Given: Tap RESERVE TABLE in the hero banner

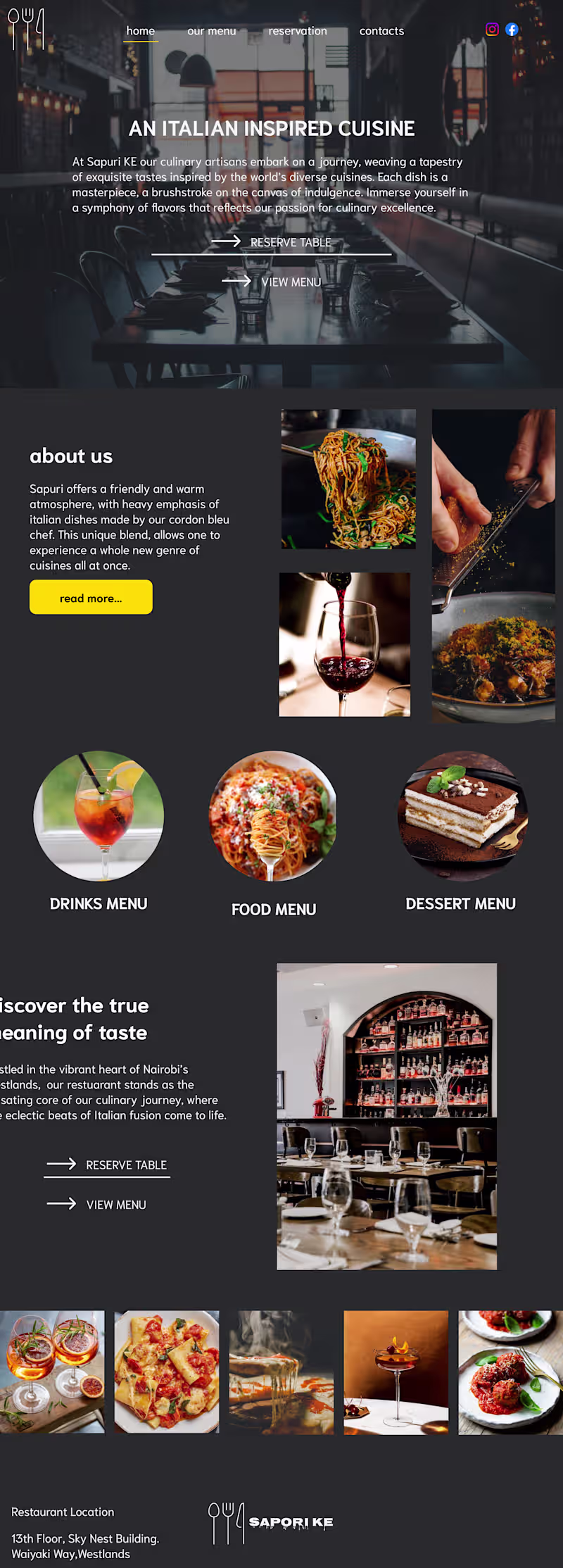Looking at the screenshot, I should coord(290,242).
